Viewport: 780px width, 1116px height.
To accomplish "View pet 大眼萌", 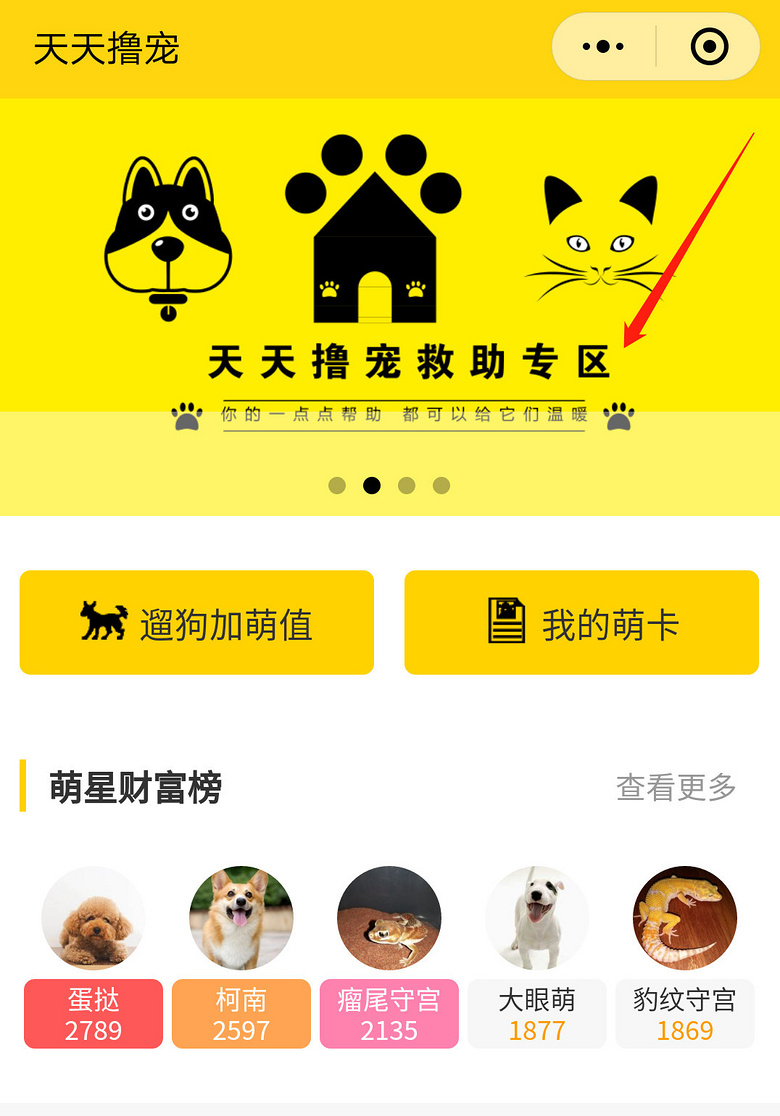I will pyautogui.click(x=537, y=918).
